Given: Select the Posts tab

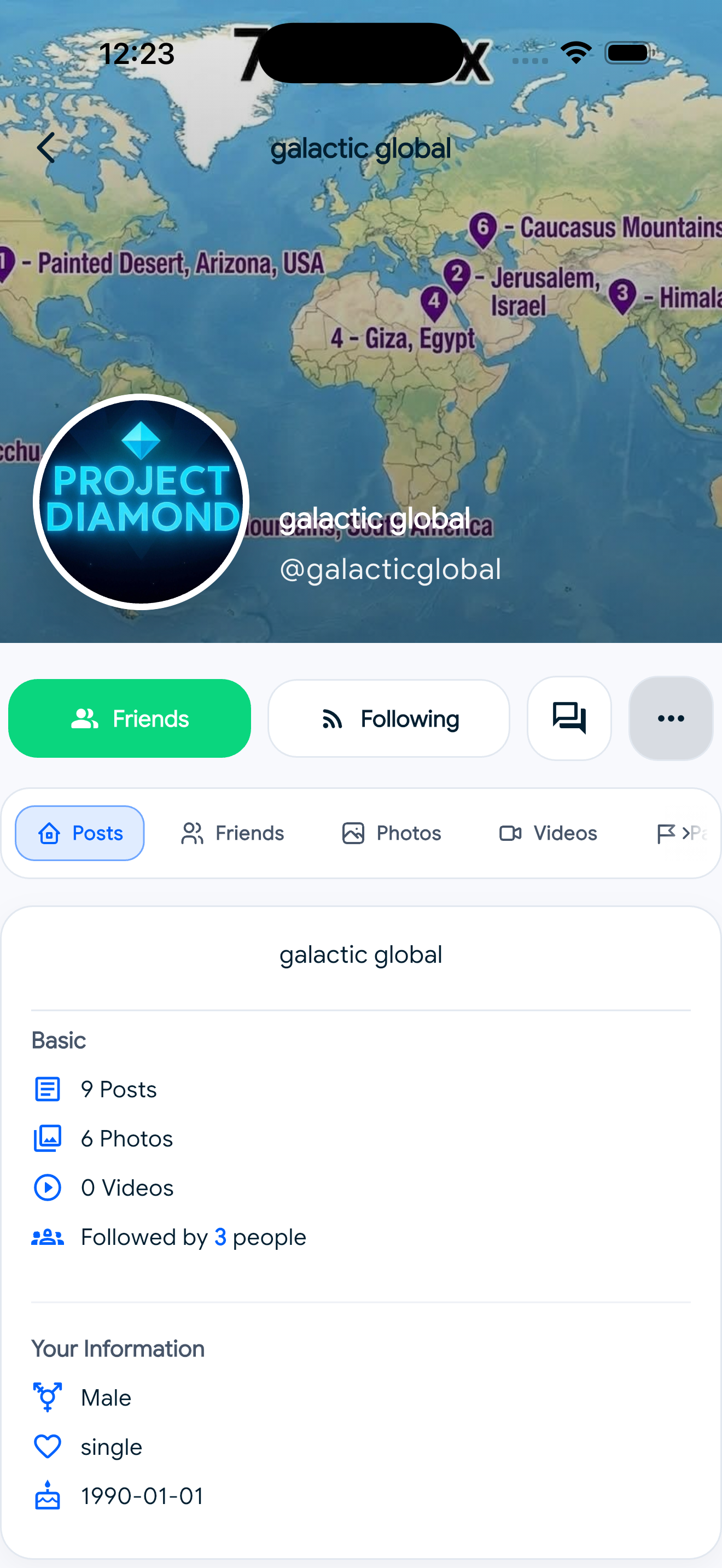Looking at the screenshot, I should click(79, 833).
